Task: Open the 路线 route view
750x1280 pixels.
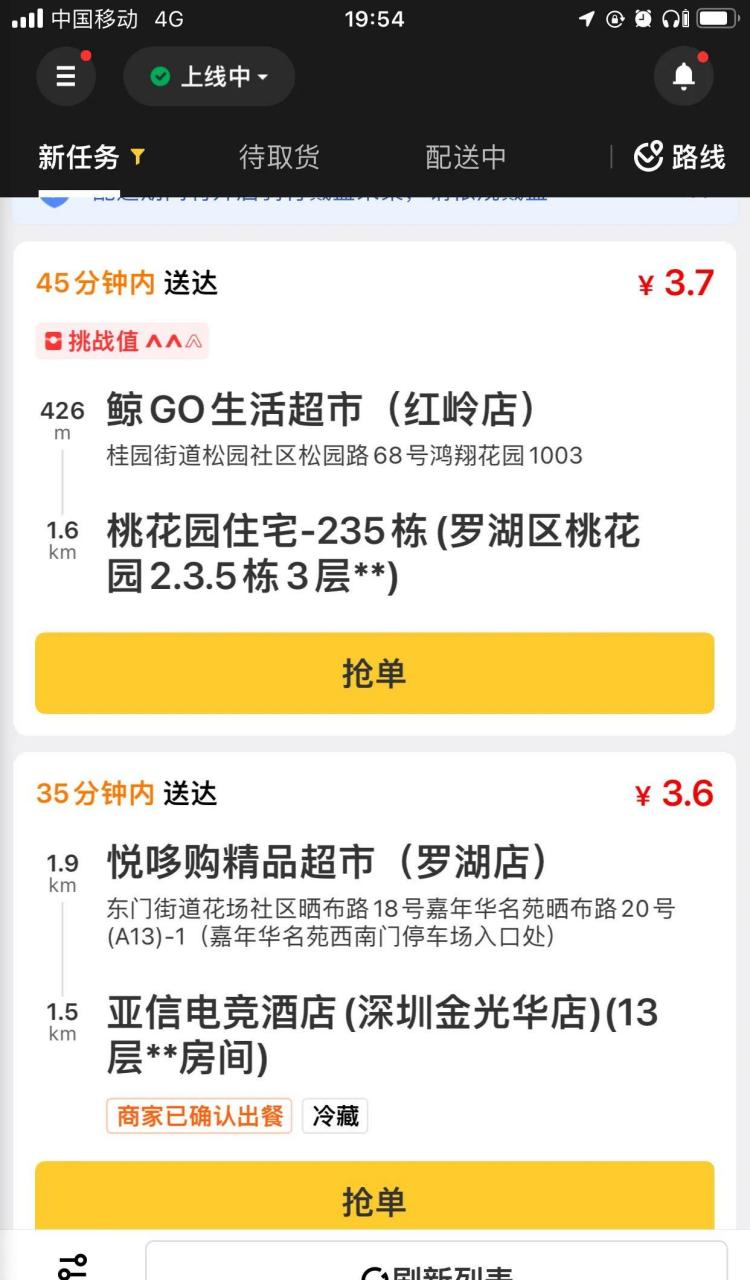Action: 679,157
